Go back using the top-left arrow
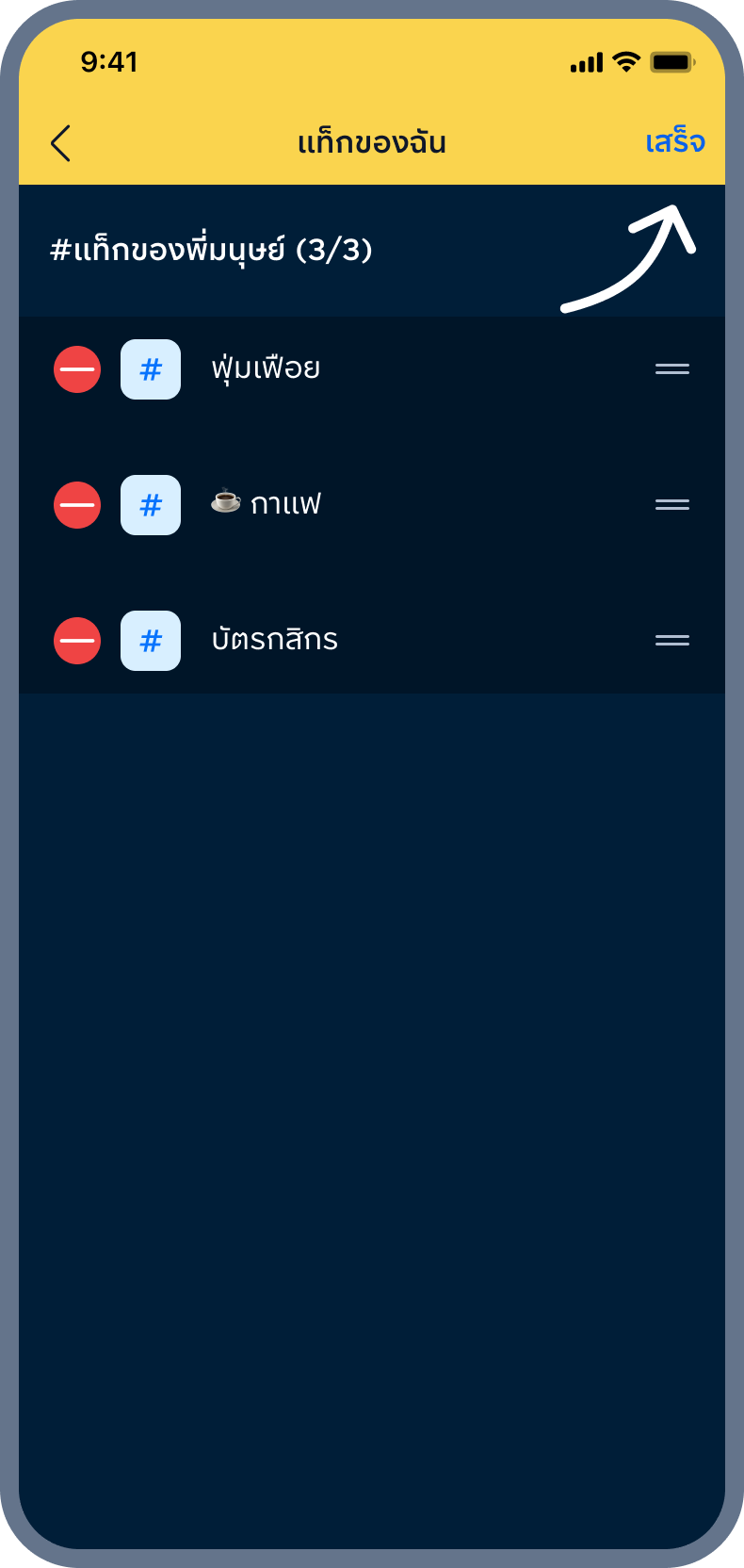 point(61,143)
